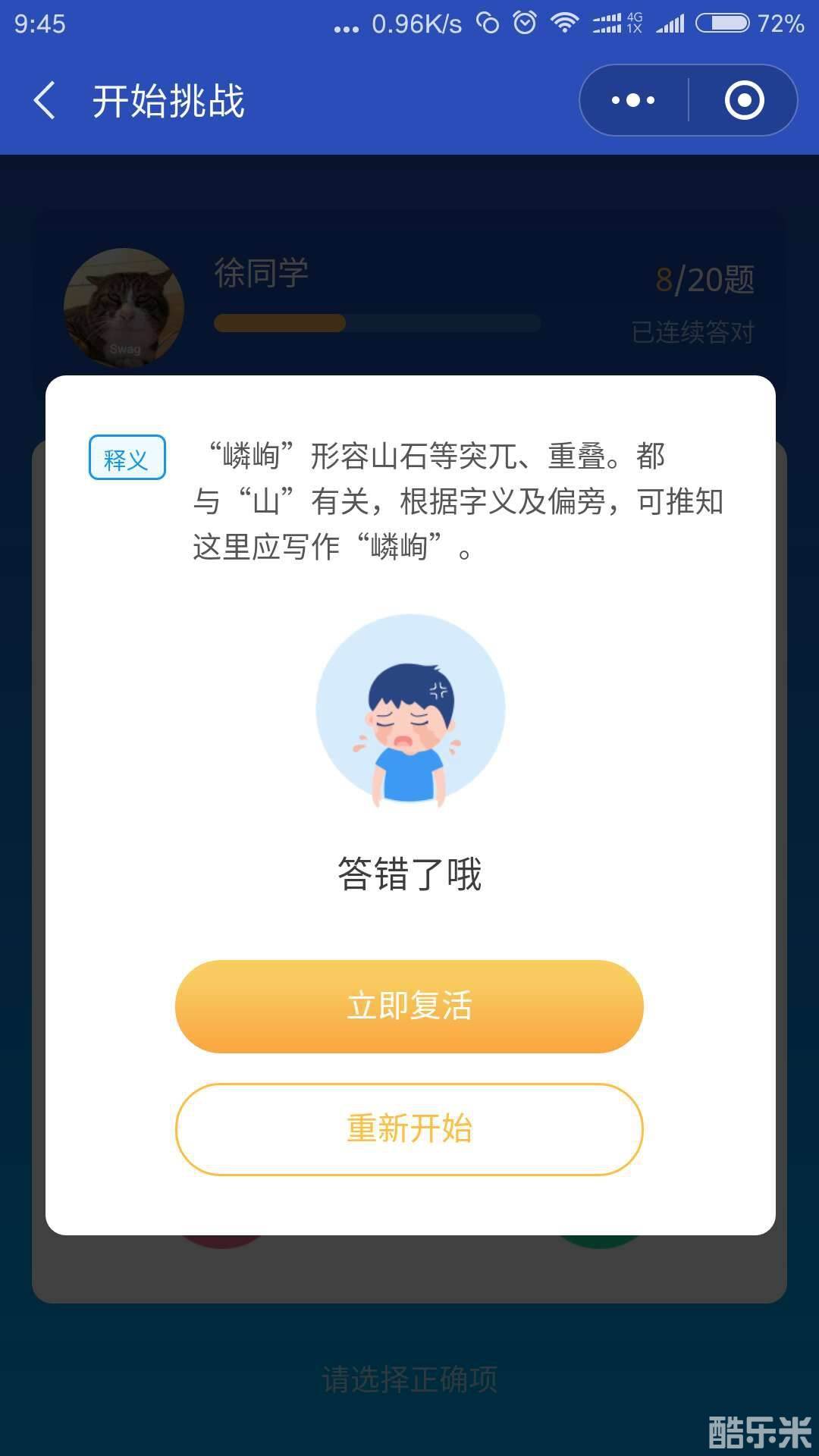Tap 重新开始 to restart the challenge
The image size is (819, 1456).
tap(409, 1129)
